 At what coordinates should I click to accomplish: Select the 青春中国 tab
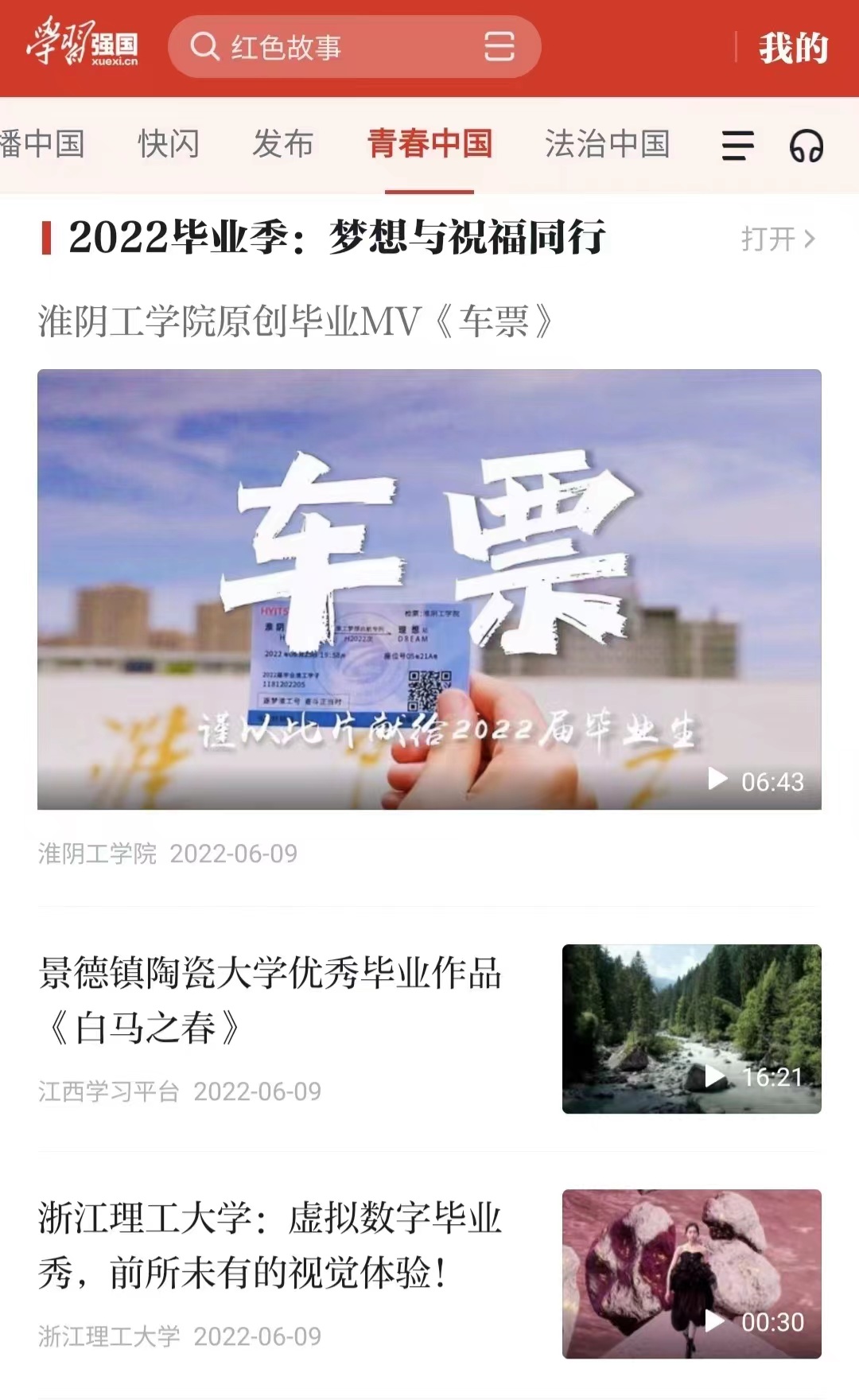click(429, 145)
